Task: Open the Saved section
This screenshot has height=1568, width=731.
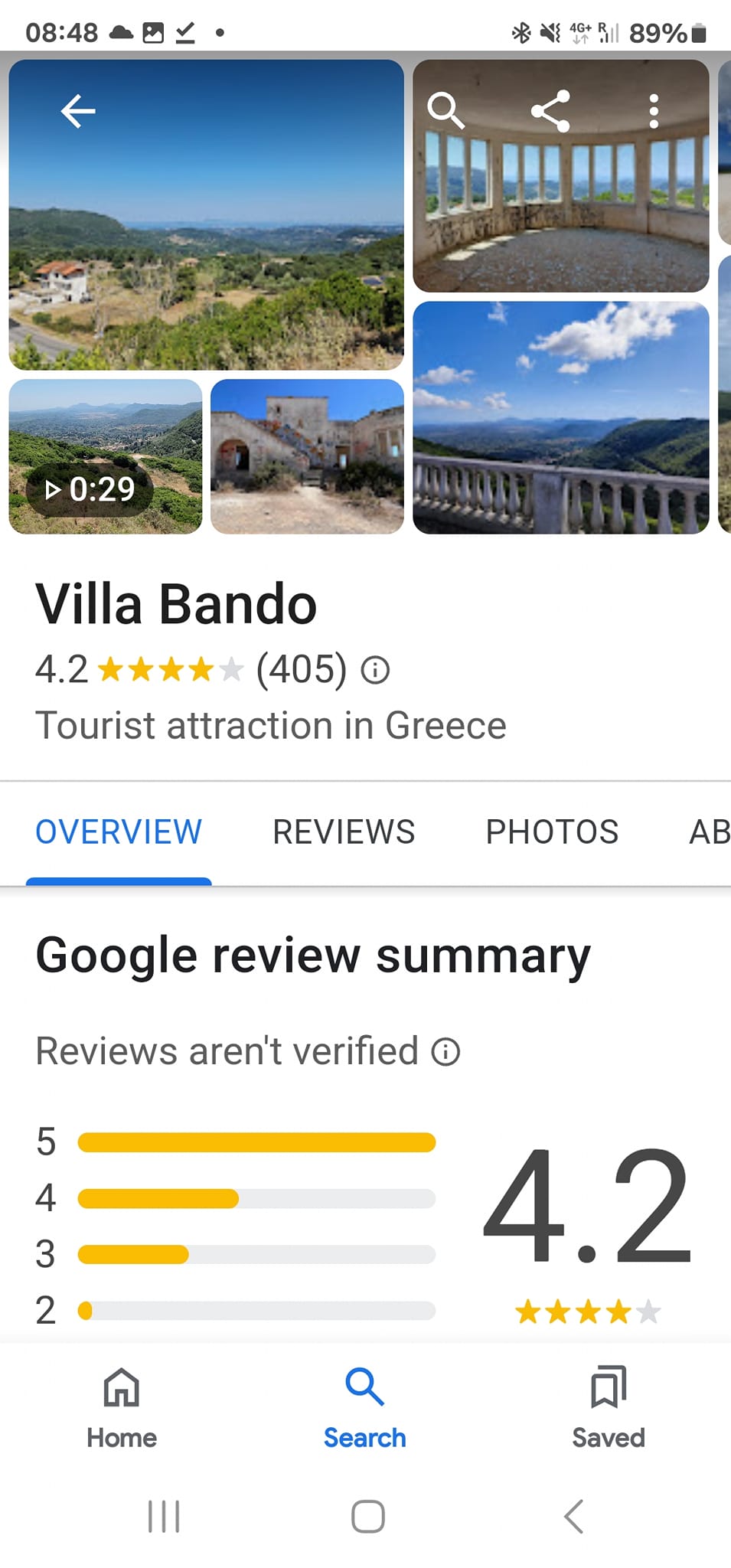Action: coord(609,1407)
